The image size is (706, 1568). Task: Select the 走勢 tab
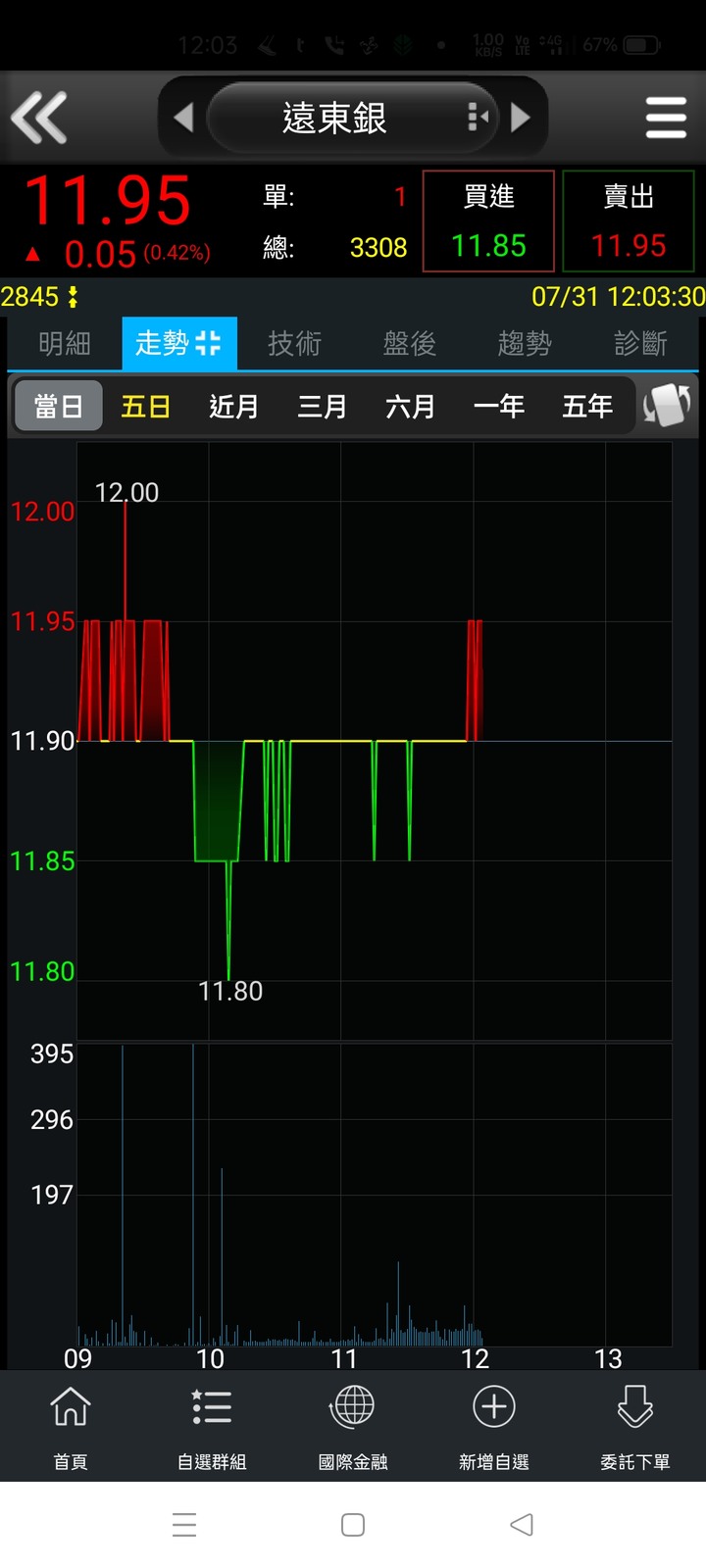[x=178, y=344]
